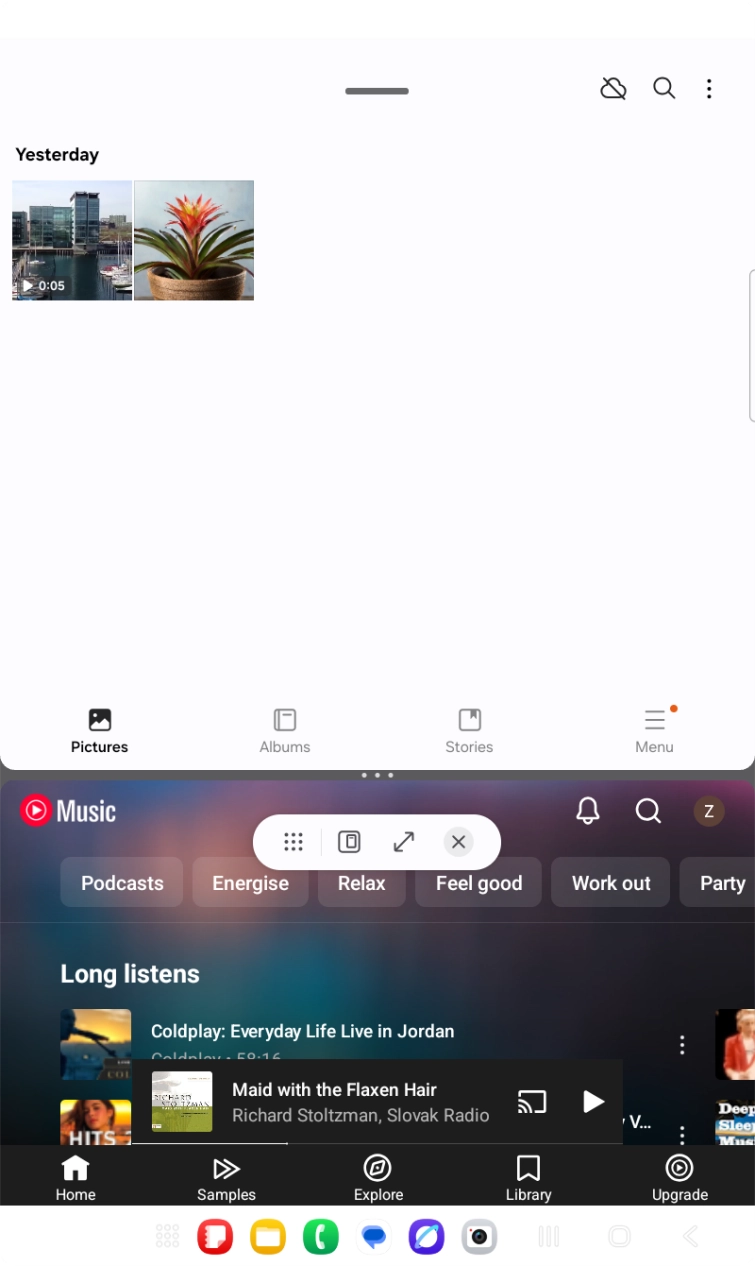
Task: Switch to the Stories tab in Gallery
Action: [469, 728]
